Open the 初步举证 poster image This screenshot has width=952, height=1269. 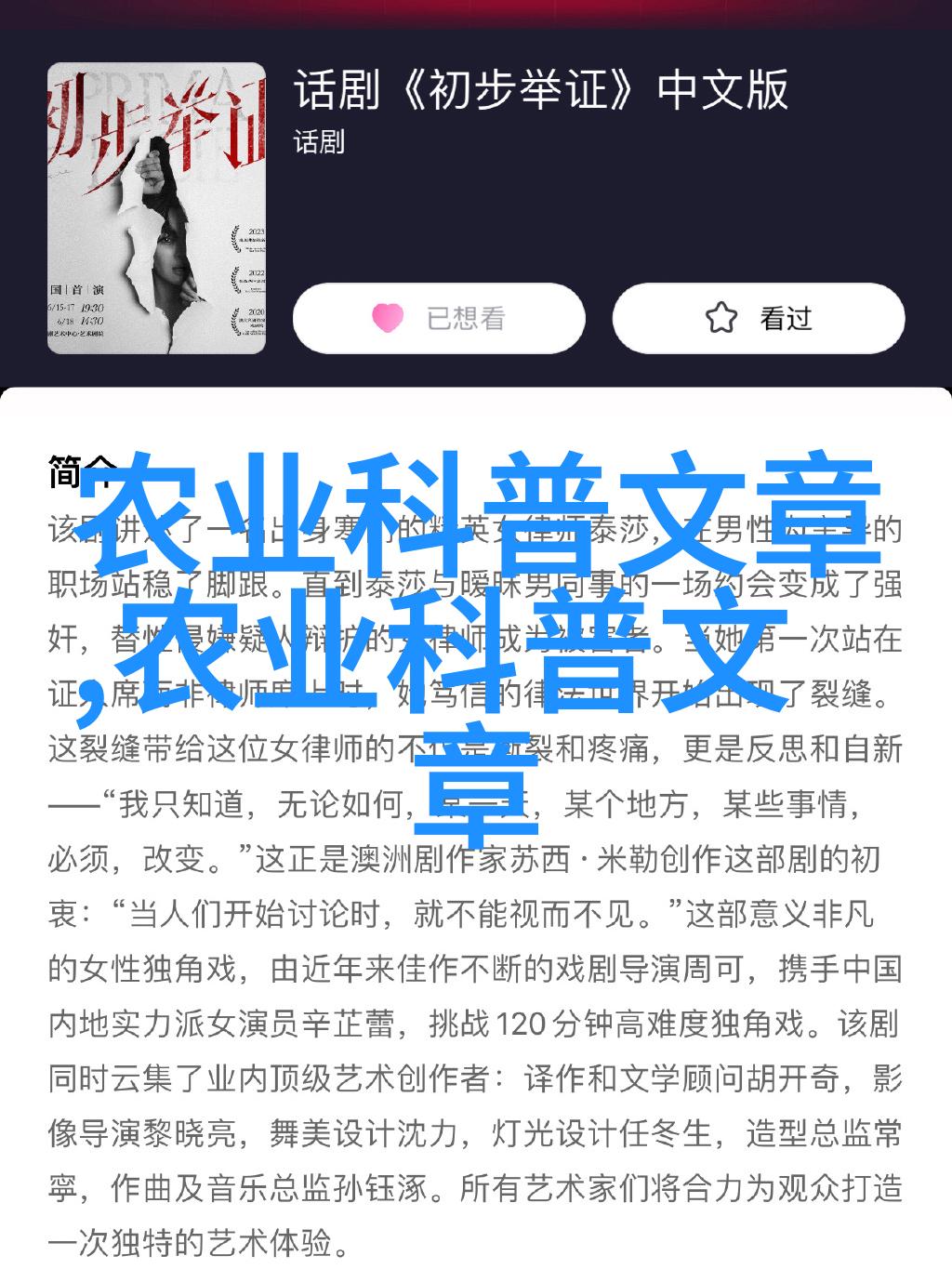coord(157,208)
